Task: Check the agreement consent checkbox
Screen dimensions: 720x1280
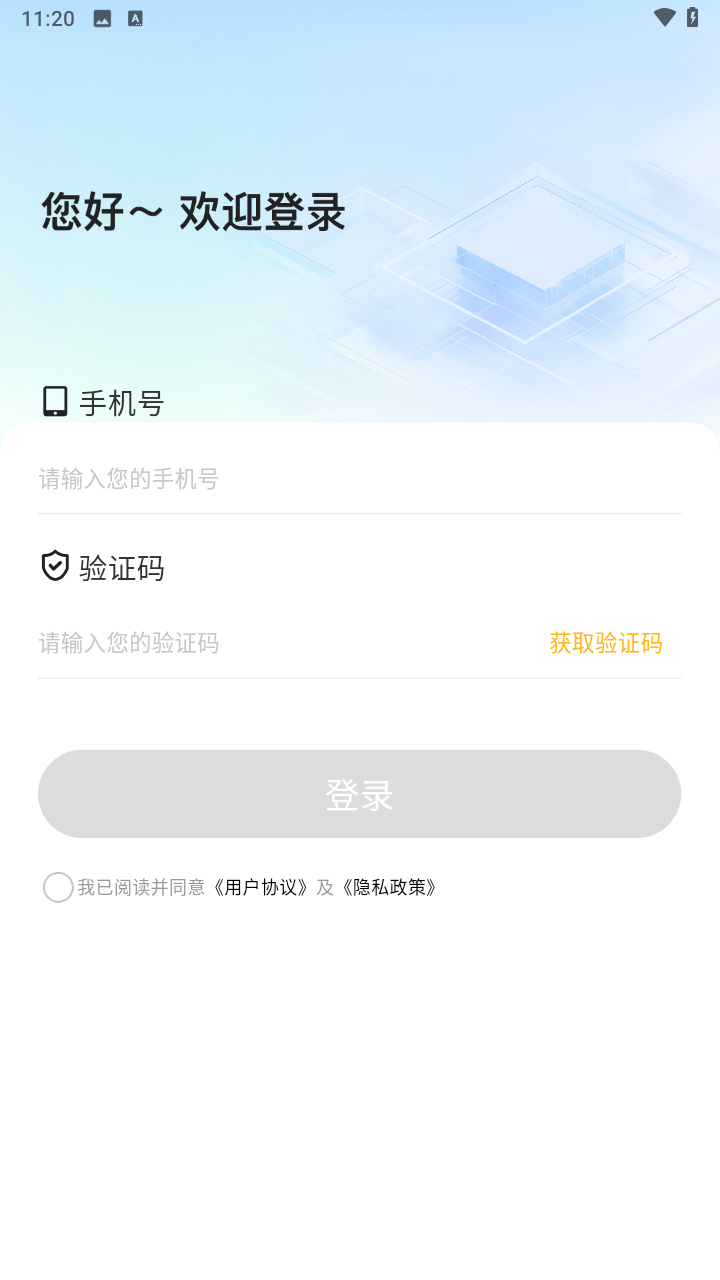Action: tap(58, 887)
